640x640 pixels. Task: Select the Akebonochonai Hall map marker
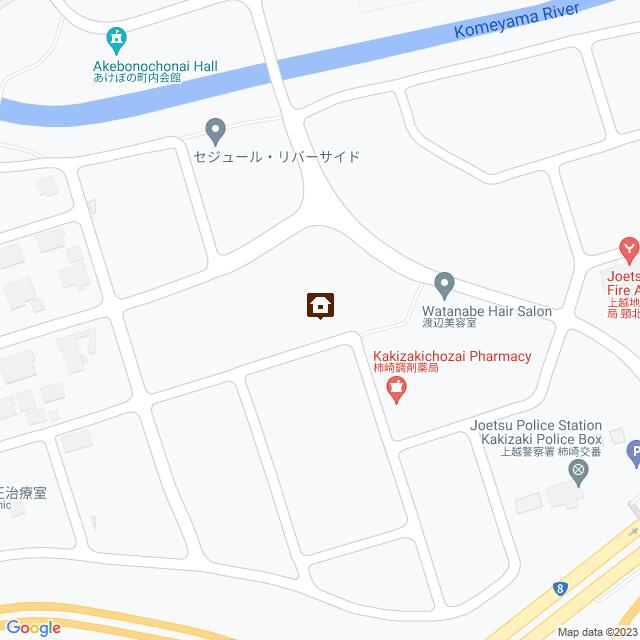118,41
